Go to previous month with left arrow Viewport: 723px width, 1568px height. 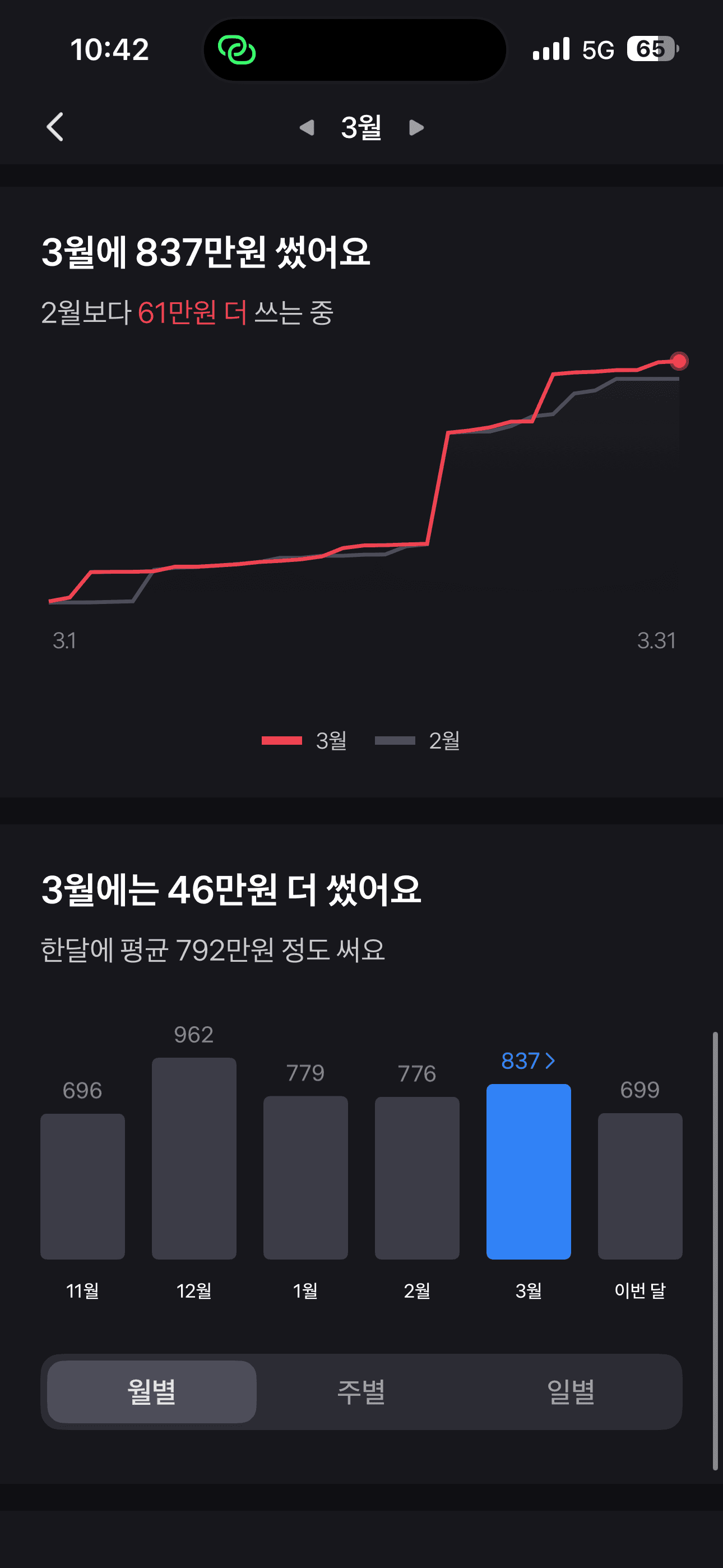[x=306, y=127]
